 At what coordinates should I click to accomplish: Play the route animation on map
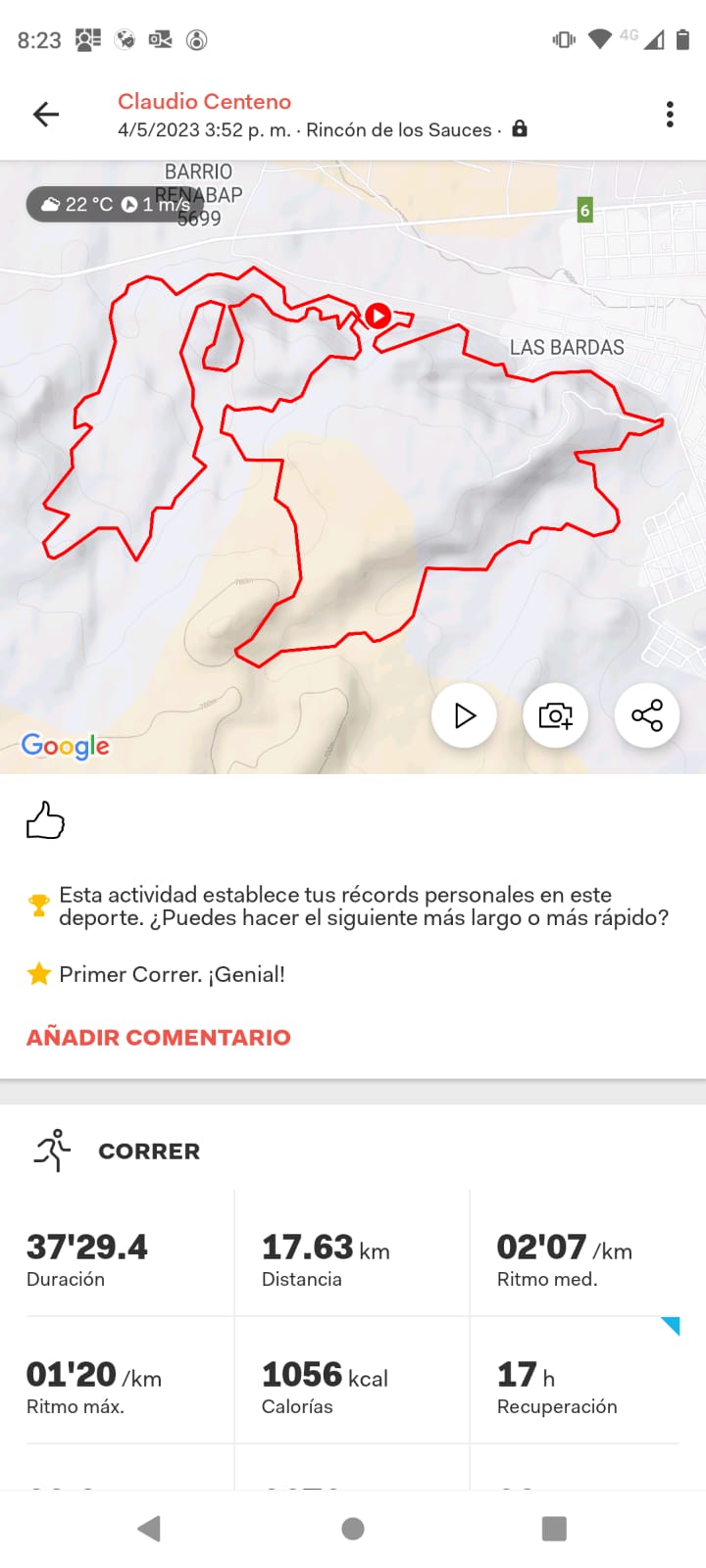pyautogui.click(x=464, y=715)
